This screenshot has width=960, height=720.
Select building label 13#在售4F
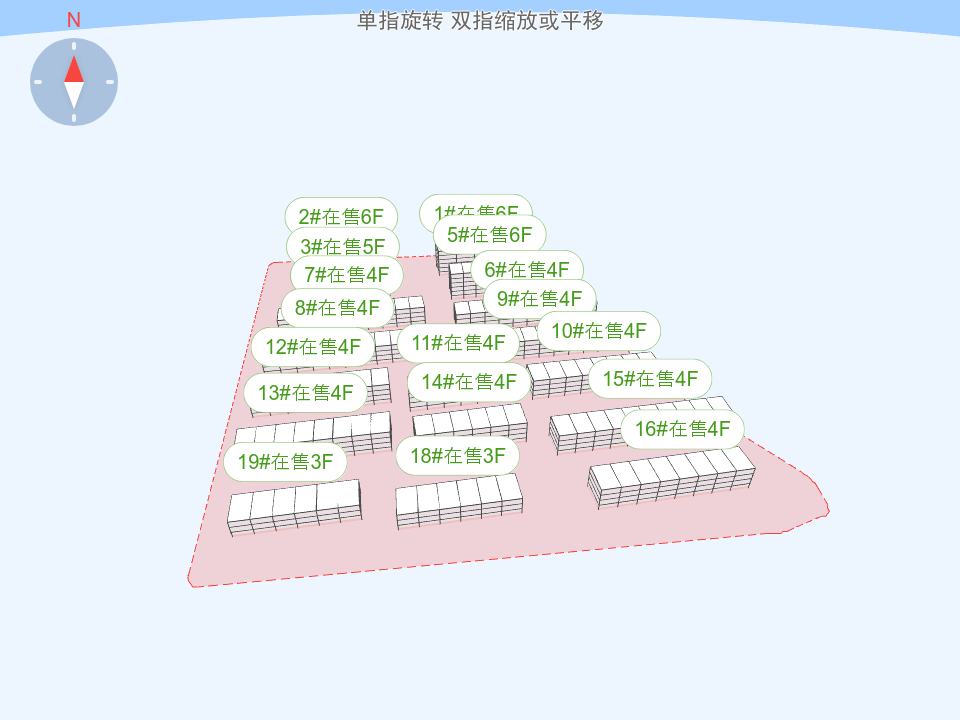pyautogui.click(x=306, y=393)
